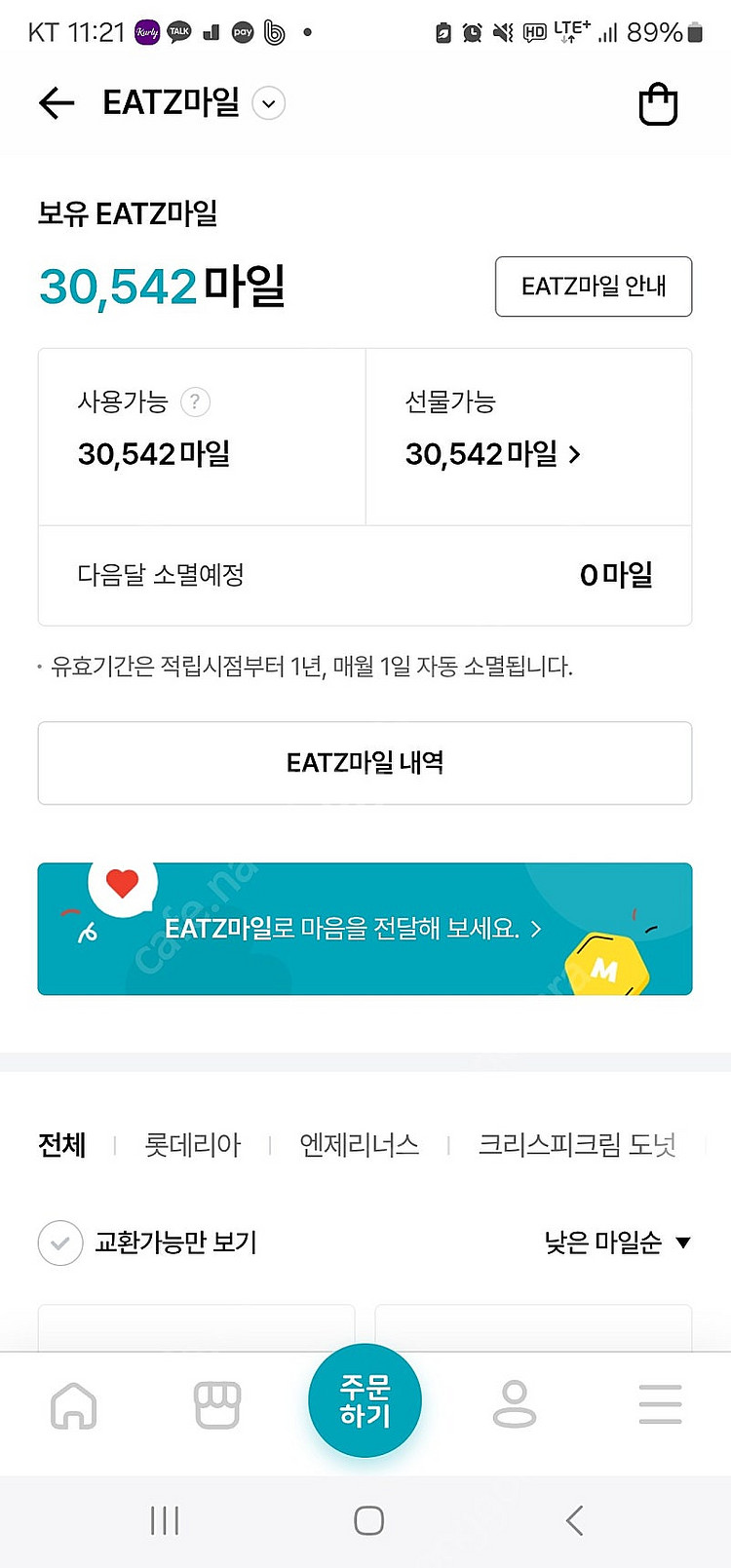Viewport: 731px width, 1568px height.
Task: Switch to the 전체 tab
Action: (x=61, y=1145)
